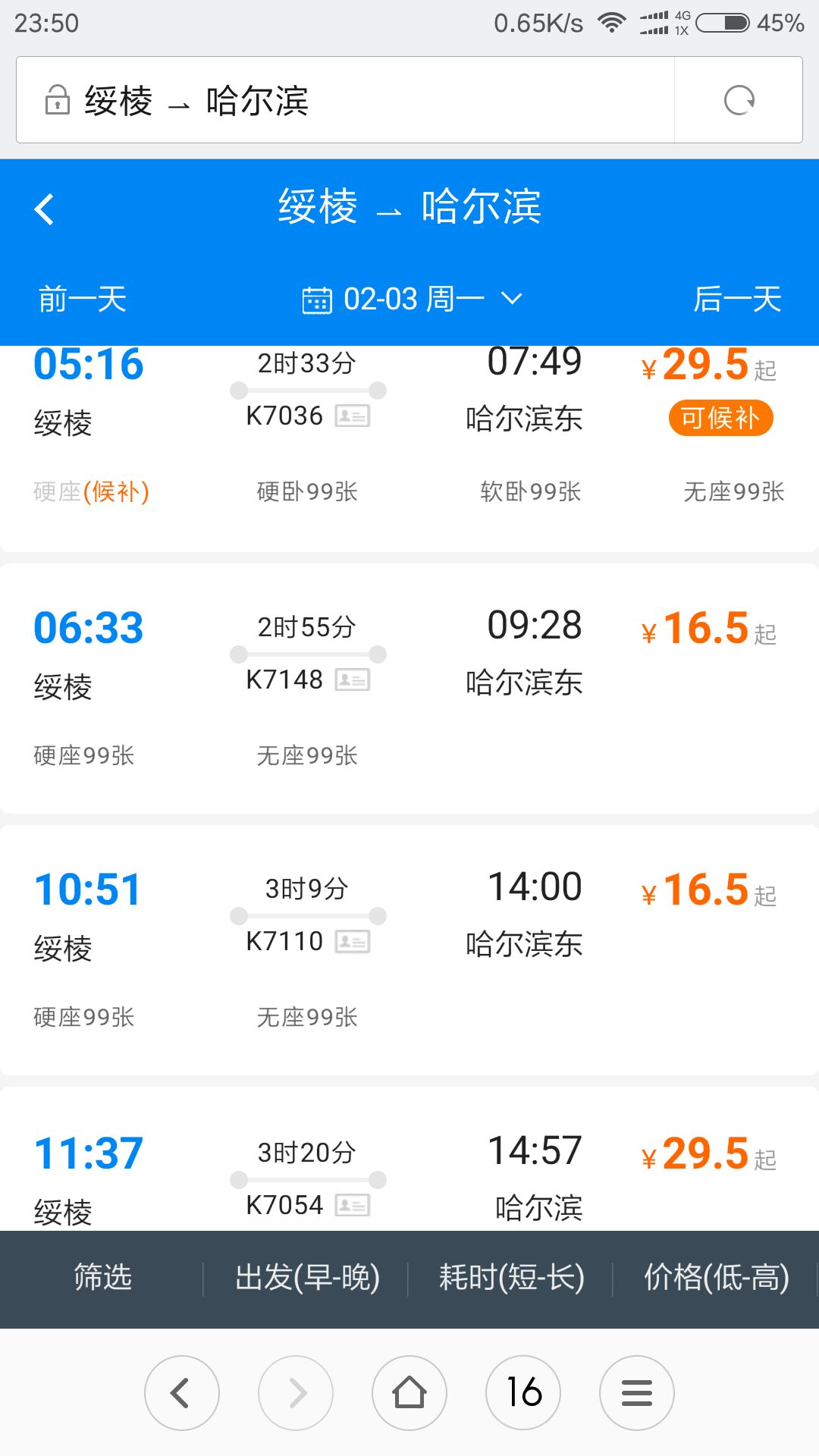Tap the browser address bar
This screenshot has width=819, height=1456.
pos(345,100)
